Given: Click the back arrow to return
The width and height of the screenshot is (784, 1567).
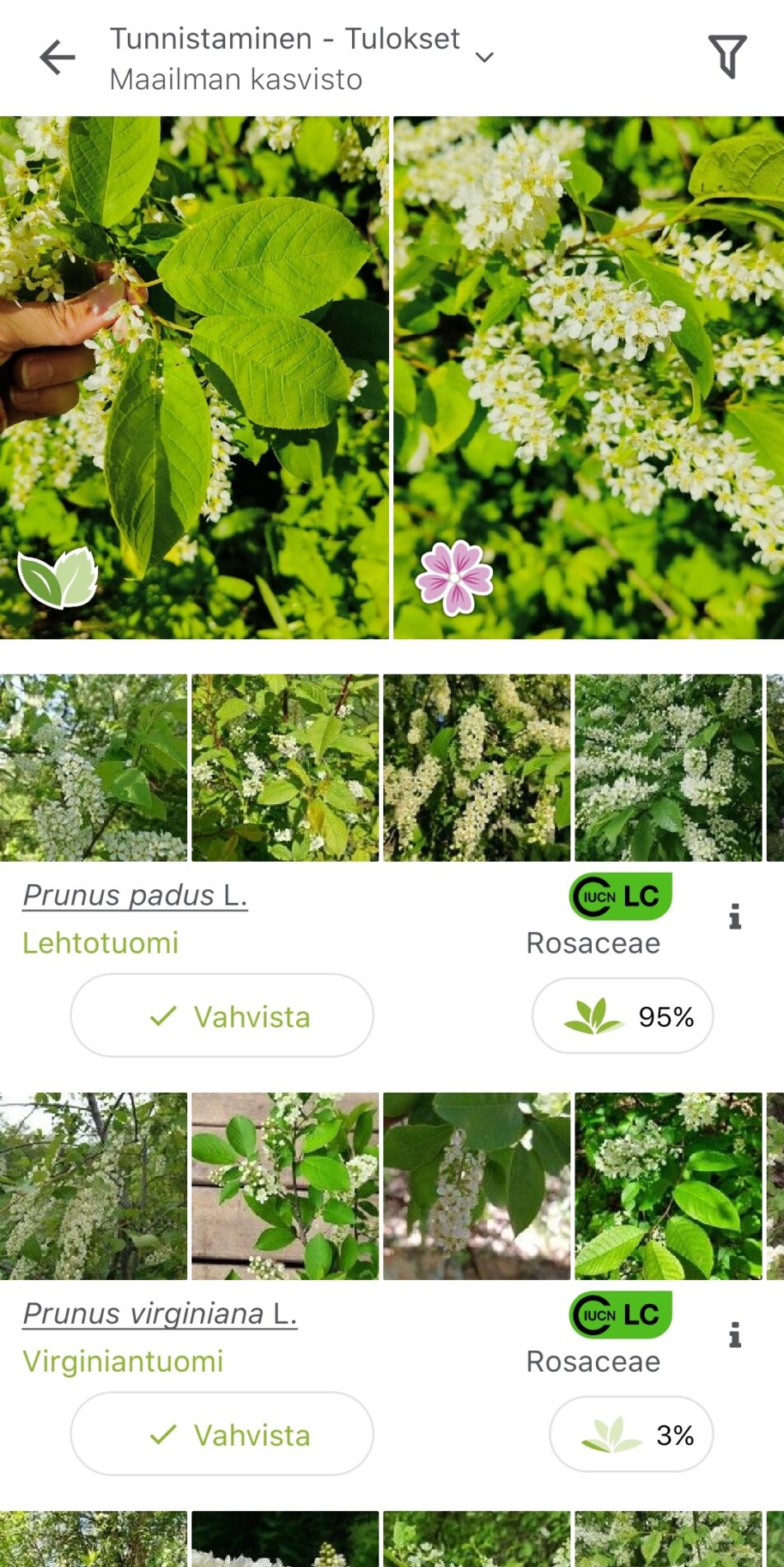Looking at the screenshot, I should (54, 58).
